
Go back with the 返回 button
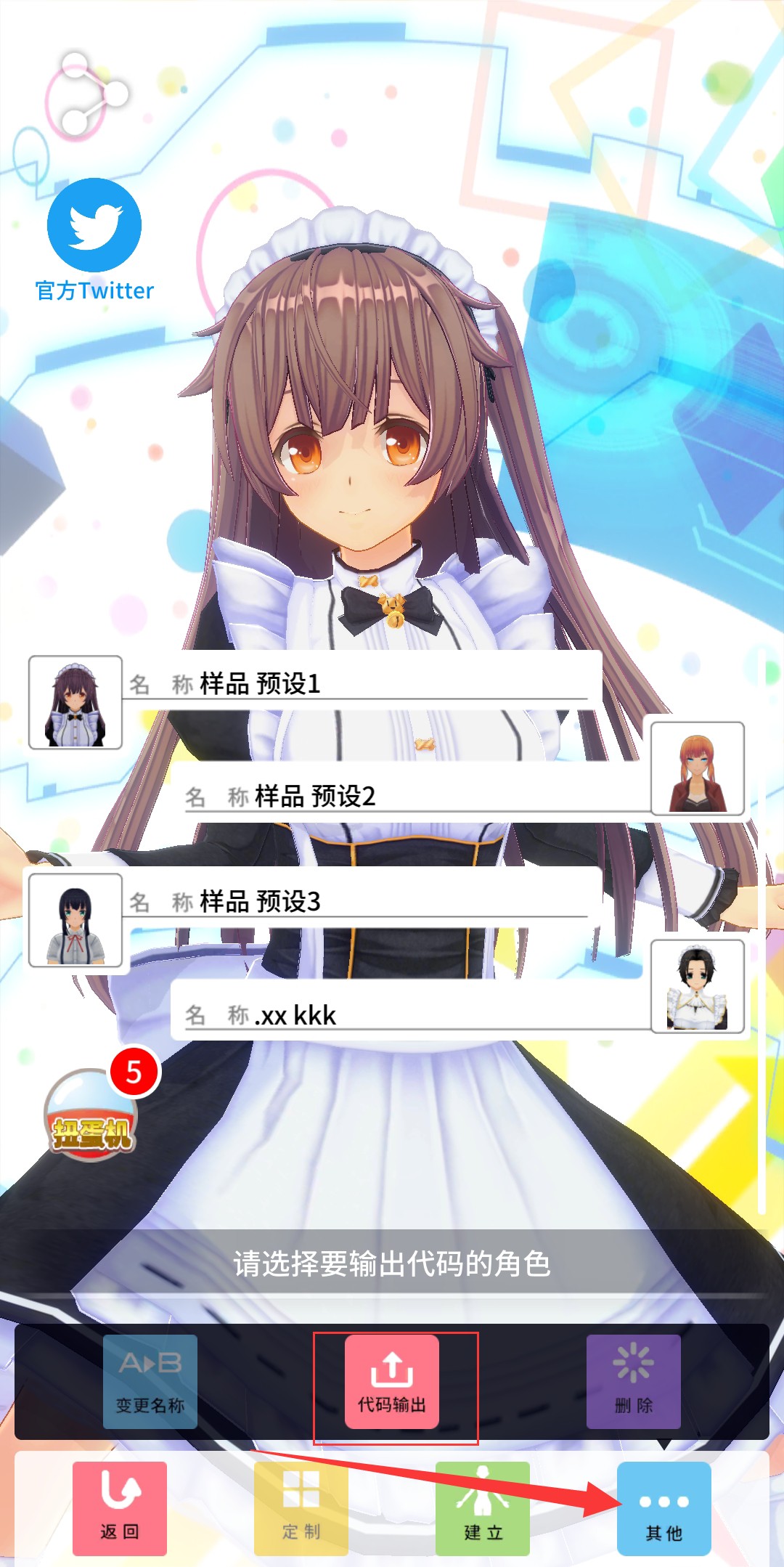point(120,1508)
